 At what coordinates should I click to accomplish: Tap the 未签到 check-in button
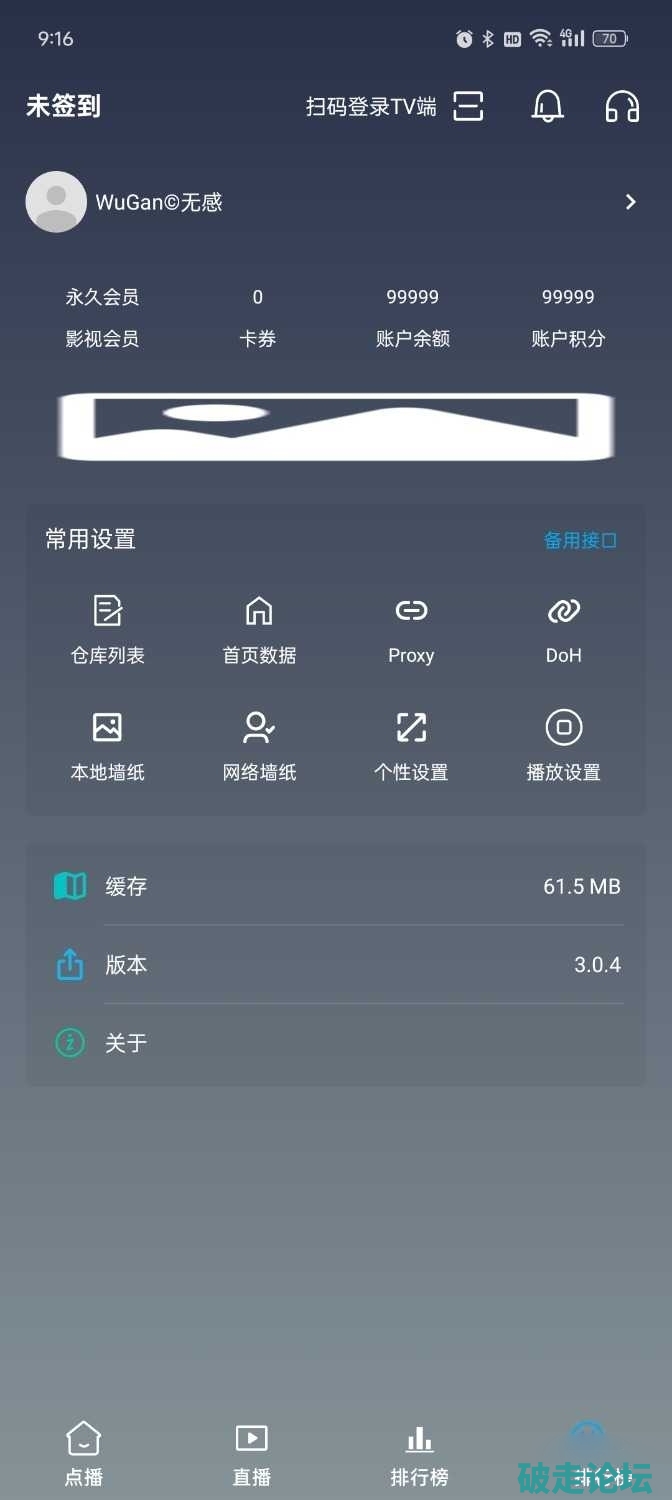63,106
